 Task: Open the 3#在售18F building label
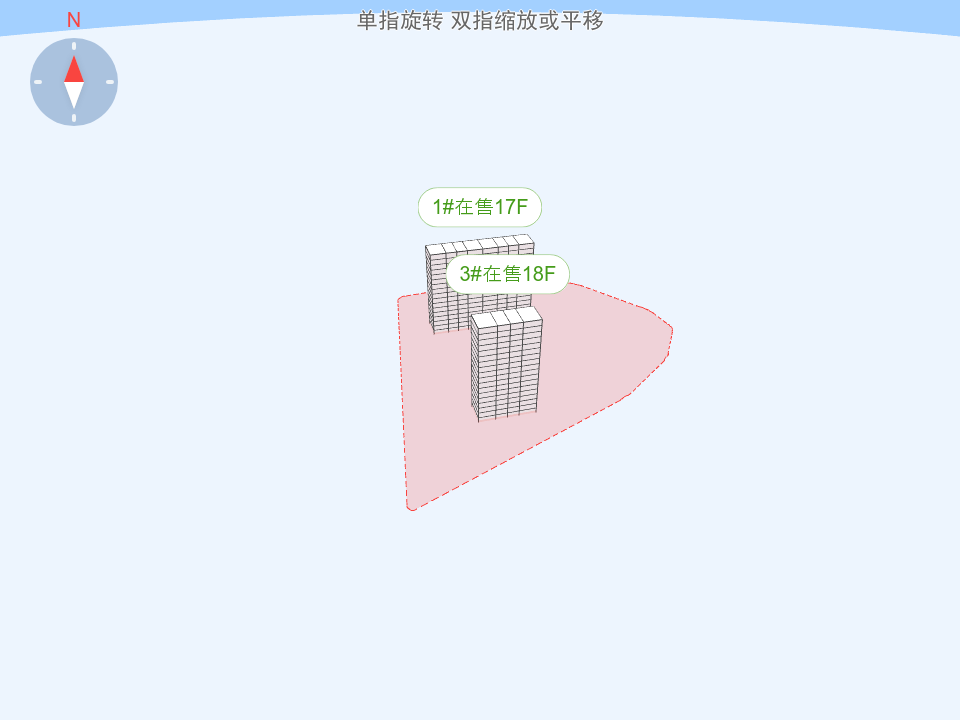pyautogui.click(x=507, y=274)
